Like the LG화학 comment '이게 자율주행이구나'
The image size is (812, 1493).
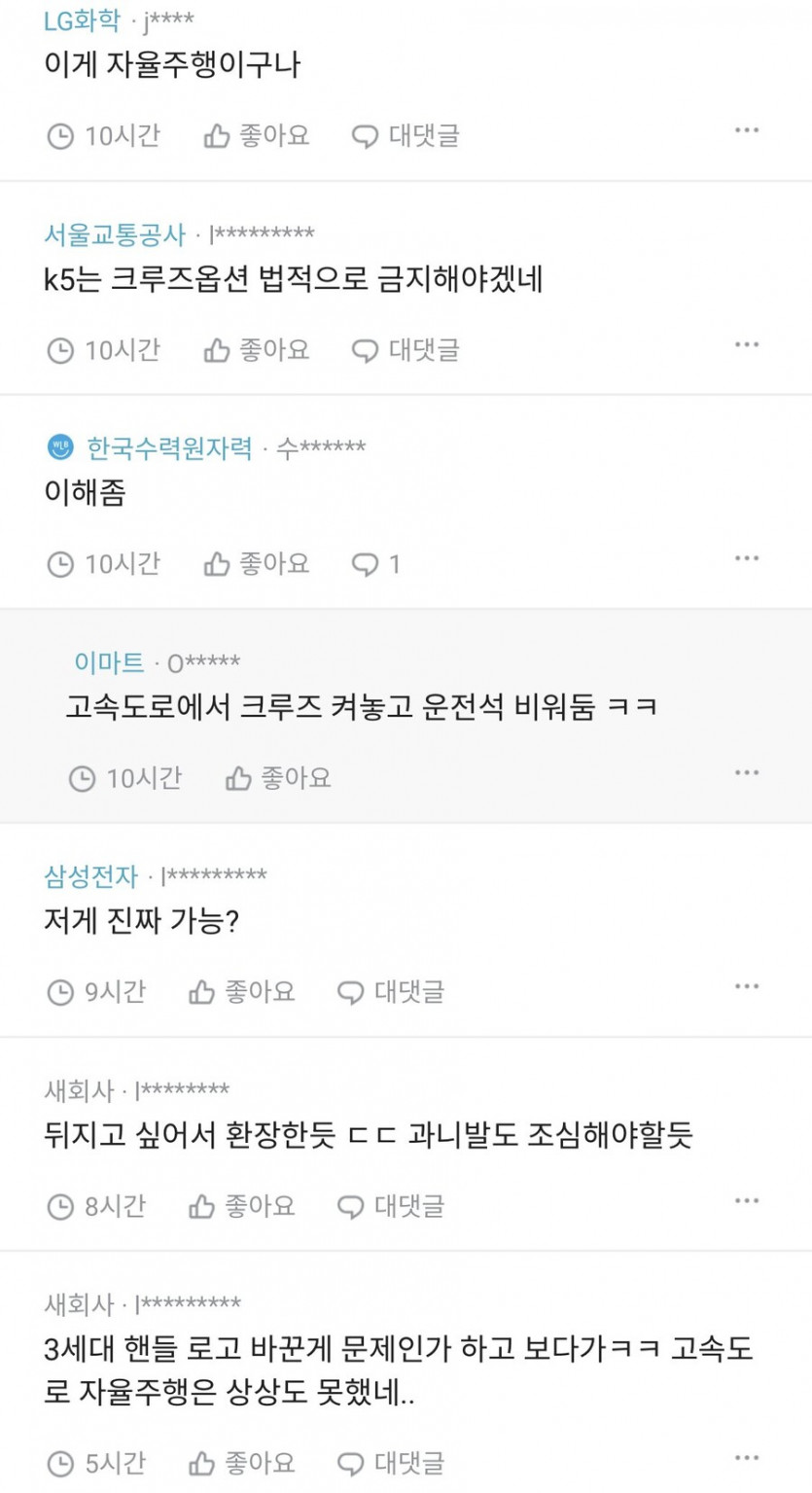[x=257, y=135]
